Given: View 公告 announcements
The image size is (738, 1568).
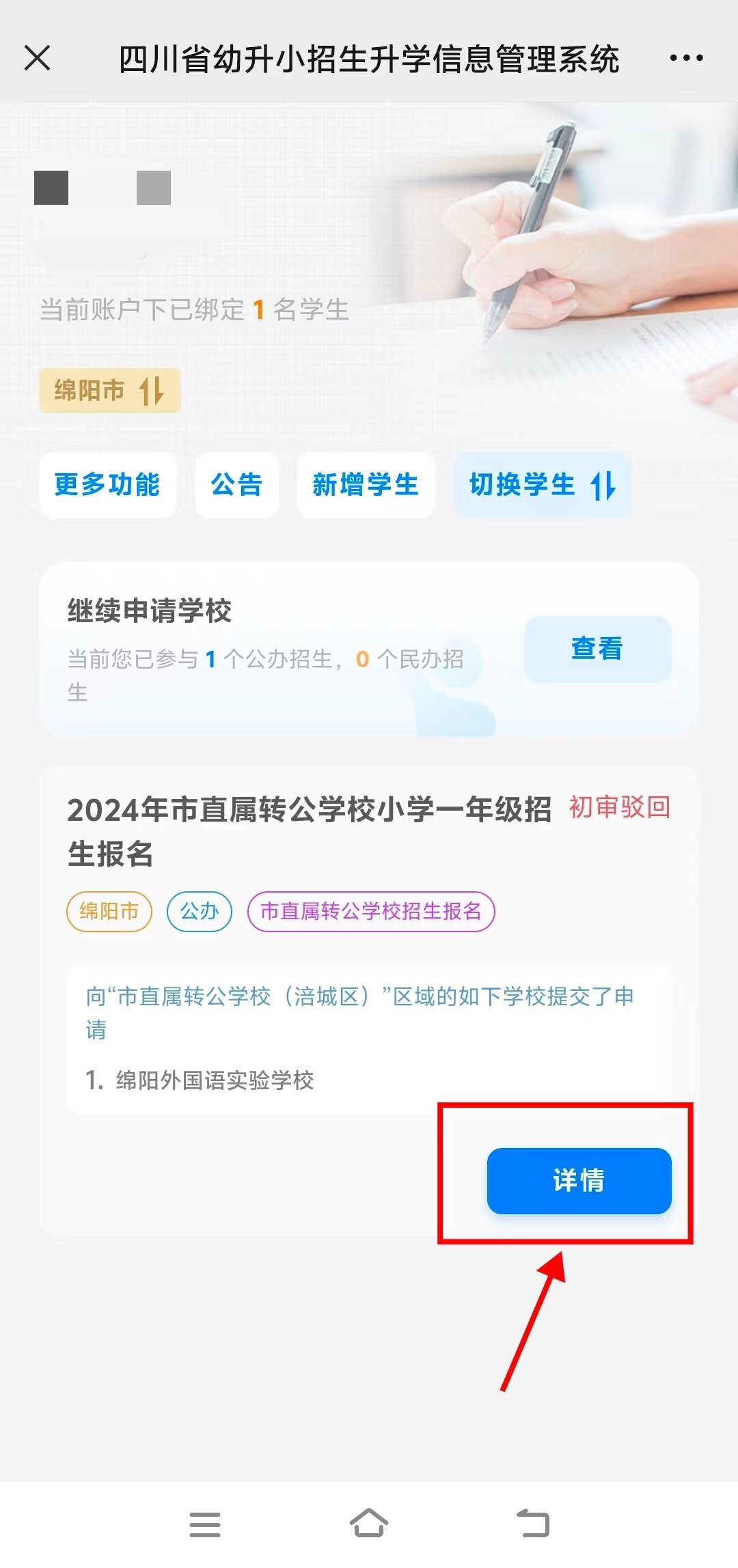Looking at the screenshot, I should (236, 485).
